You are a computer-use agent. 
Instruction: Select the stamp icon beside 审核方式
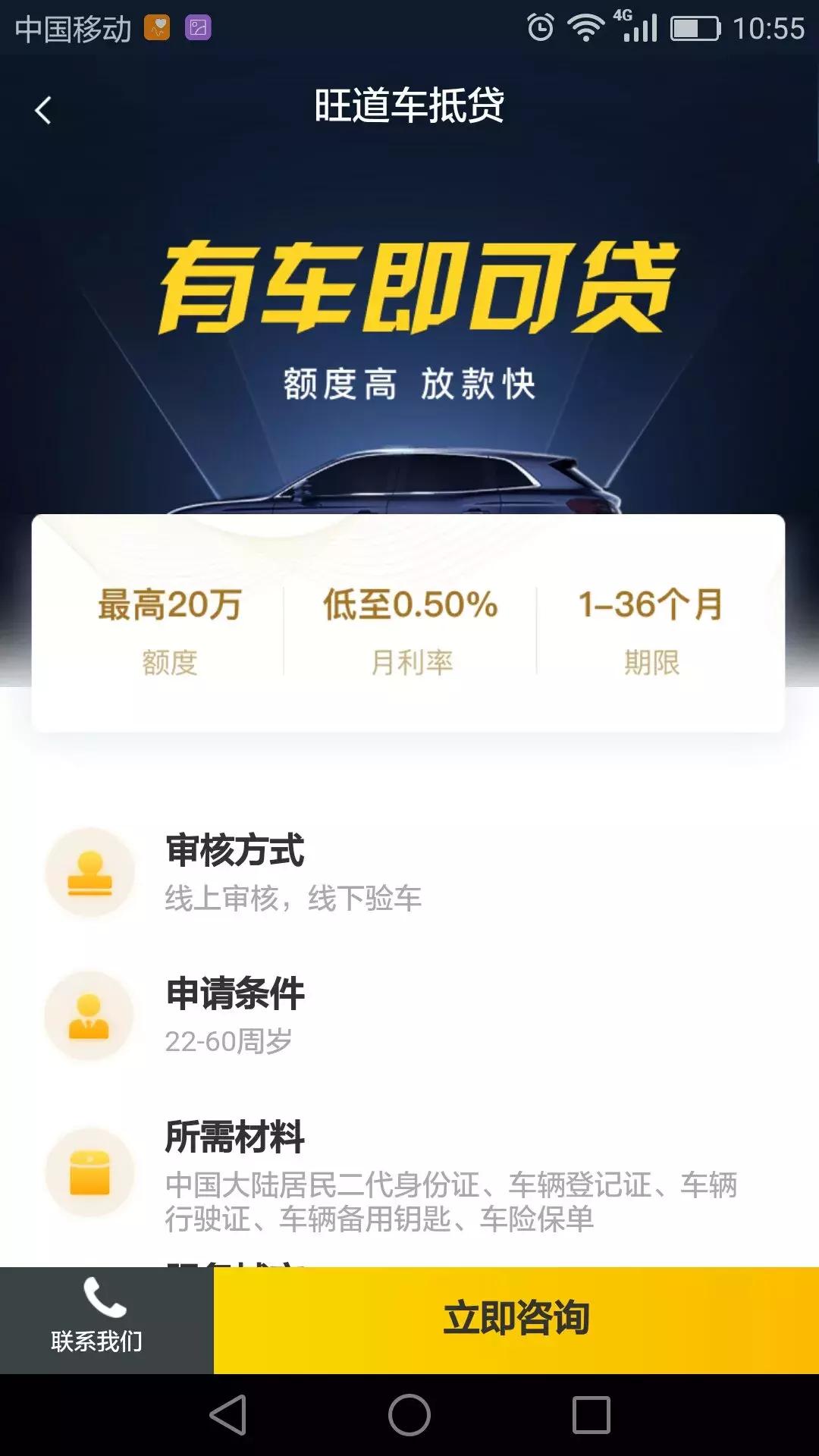coord(91,874)
